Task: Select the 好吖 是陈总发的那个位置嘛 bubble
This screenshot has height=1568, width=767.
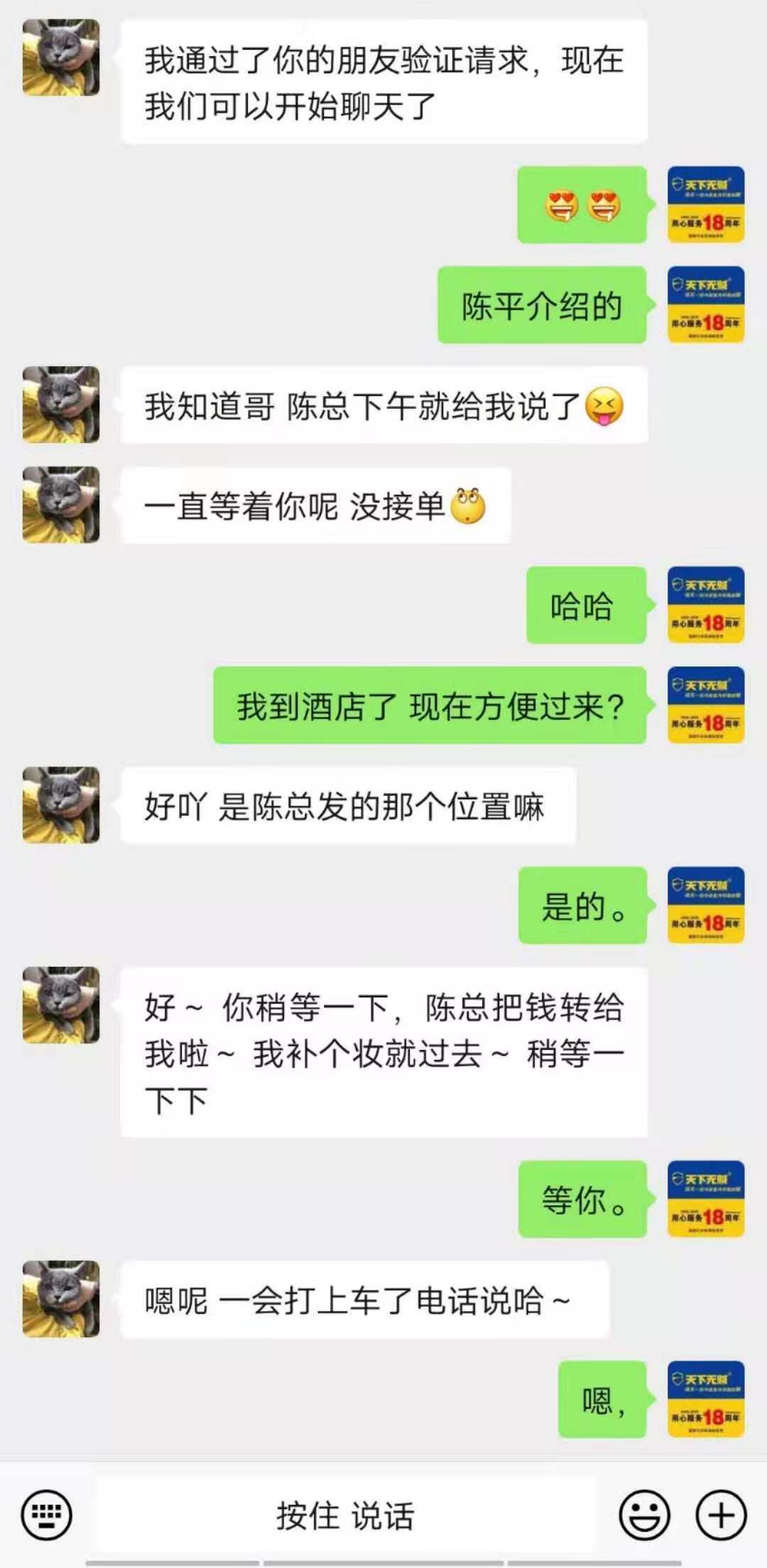Action: coord(348,806)
